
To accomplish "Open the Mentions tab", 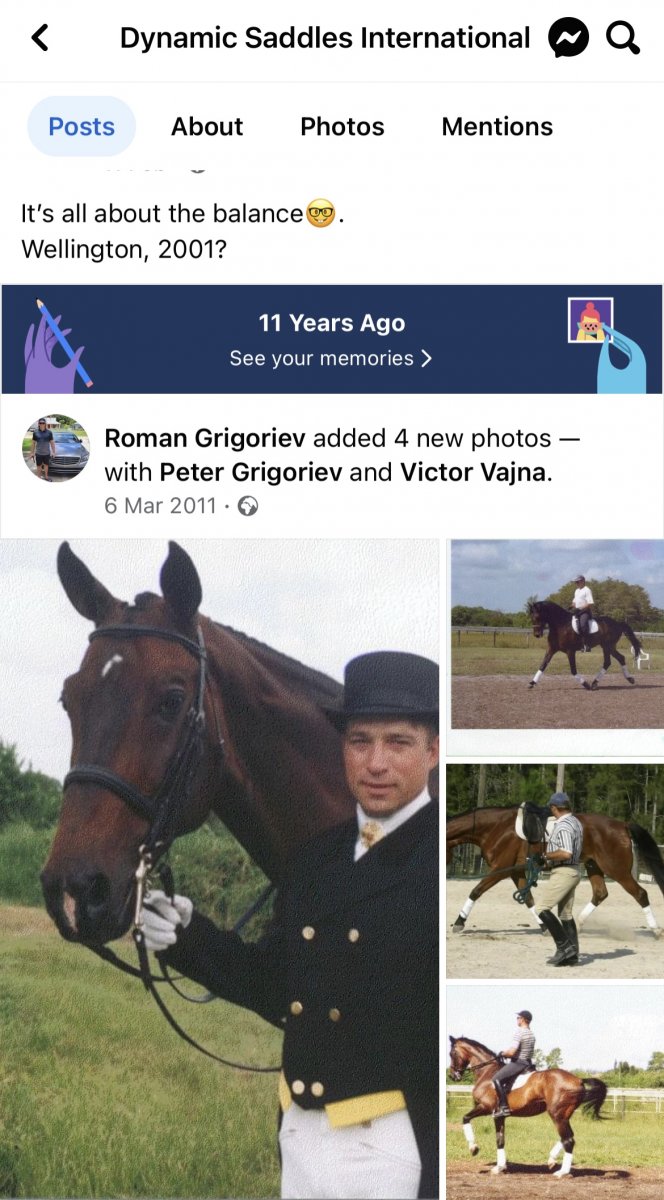I will pos(497,127).
